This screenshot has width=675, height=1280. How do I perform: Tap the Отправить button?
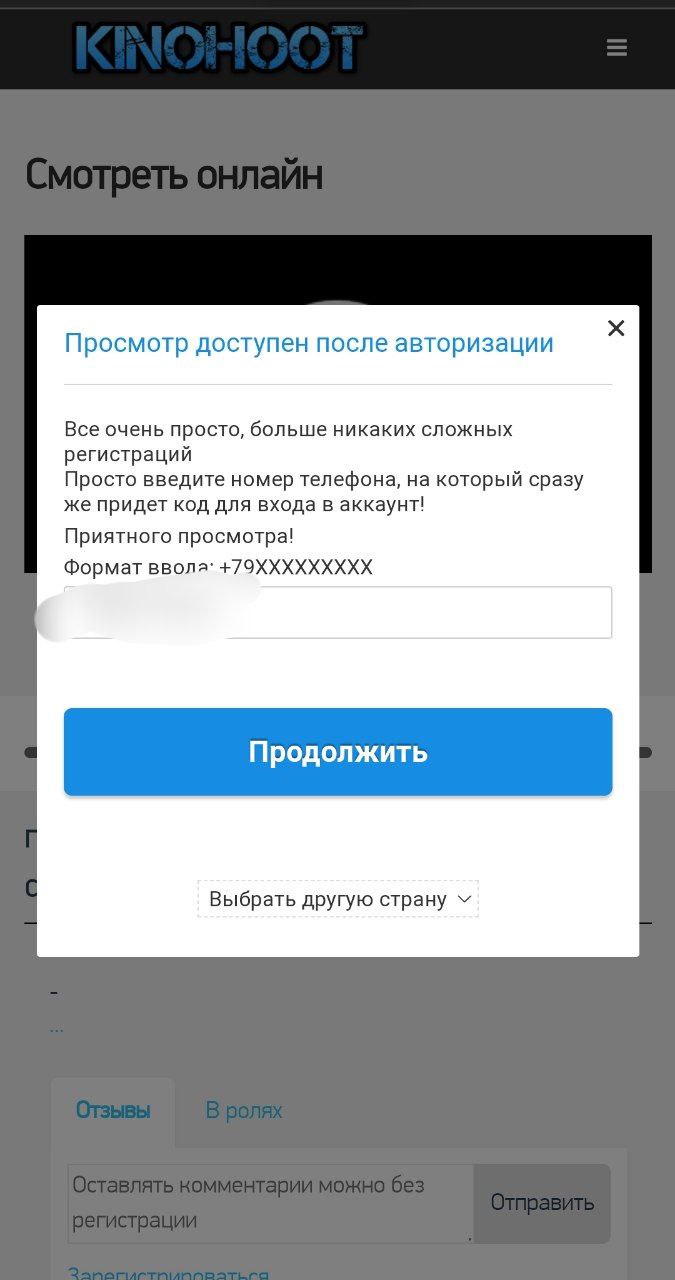tap(542, 1203)
